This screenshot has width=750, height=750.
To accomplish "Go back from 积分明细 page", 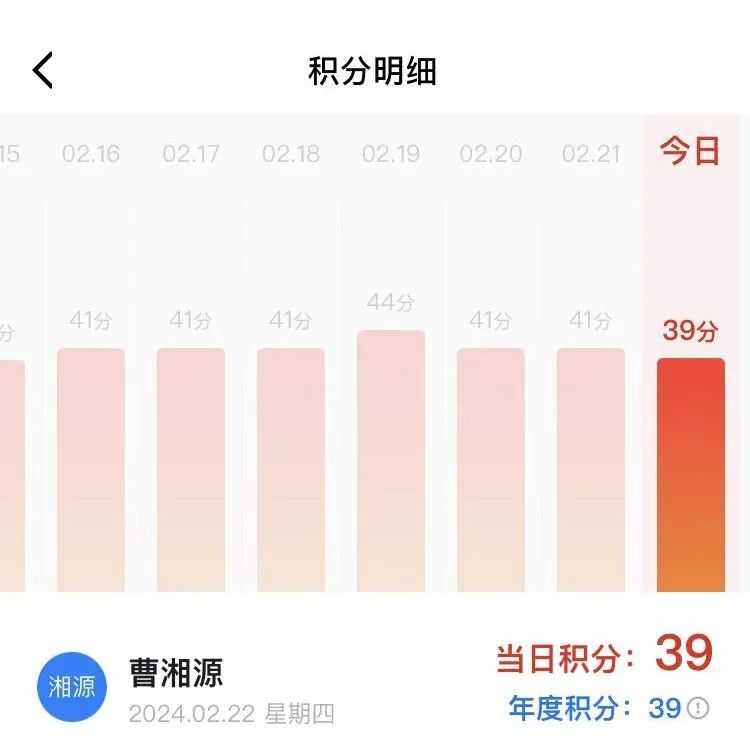I will pos(43,71).
